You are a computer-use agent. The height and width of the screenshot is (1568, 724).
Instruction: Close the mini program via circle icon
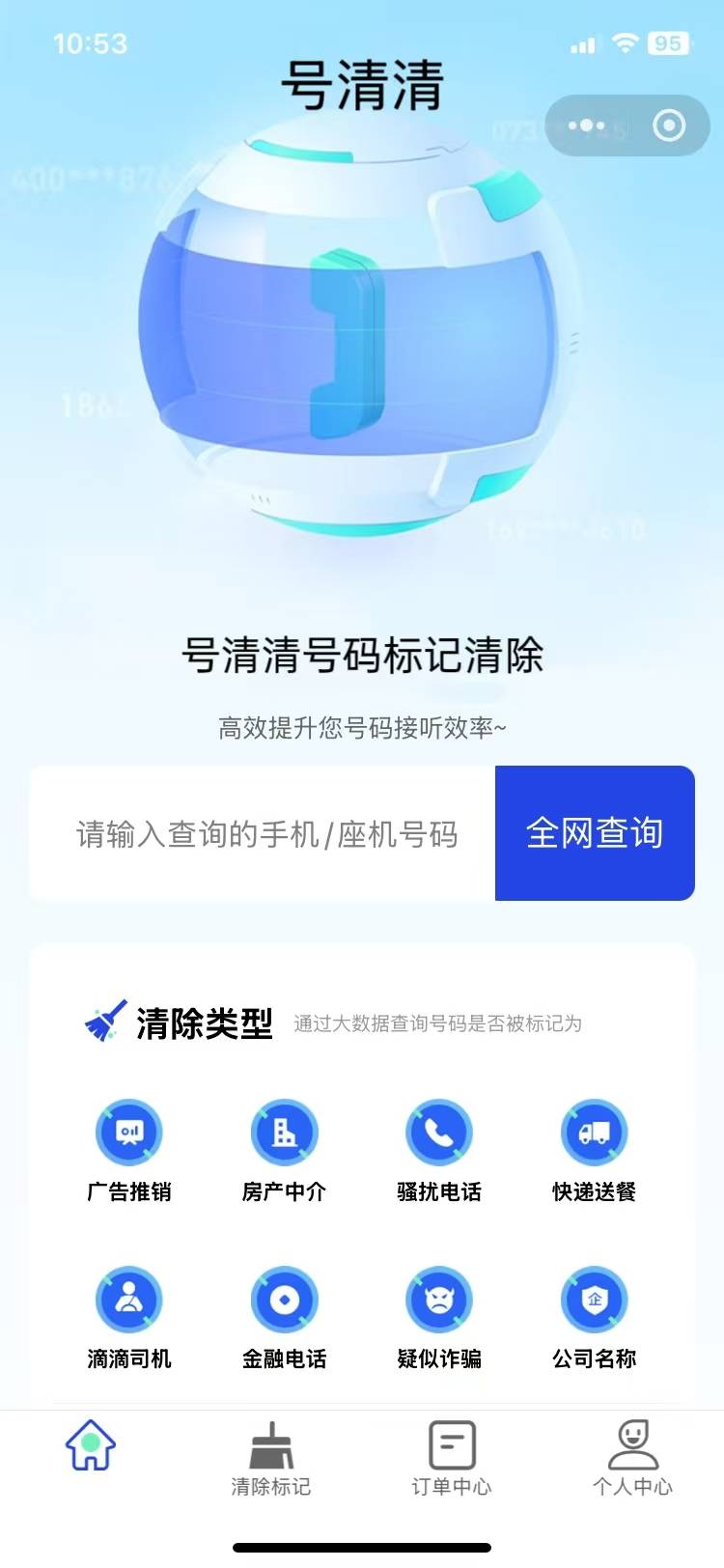(668, 126)
